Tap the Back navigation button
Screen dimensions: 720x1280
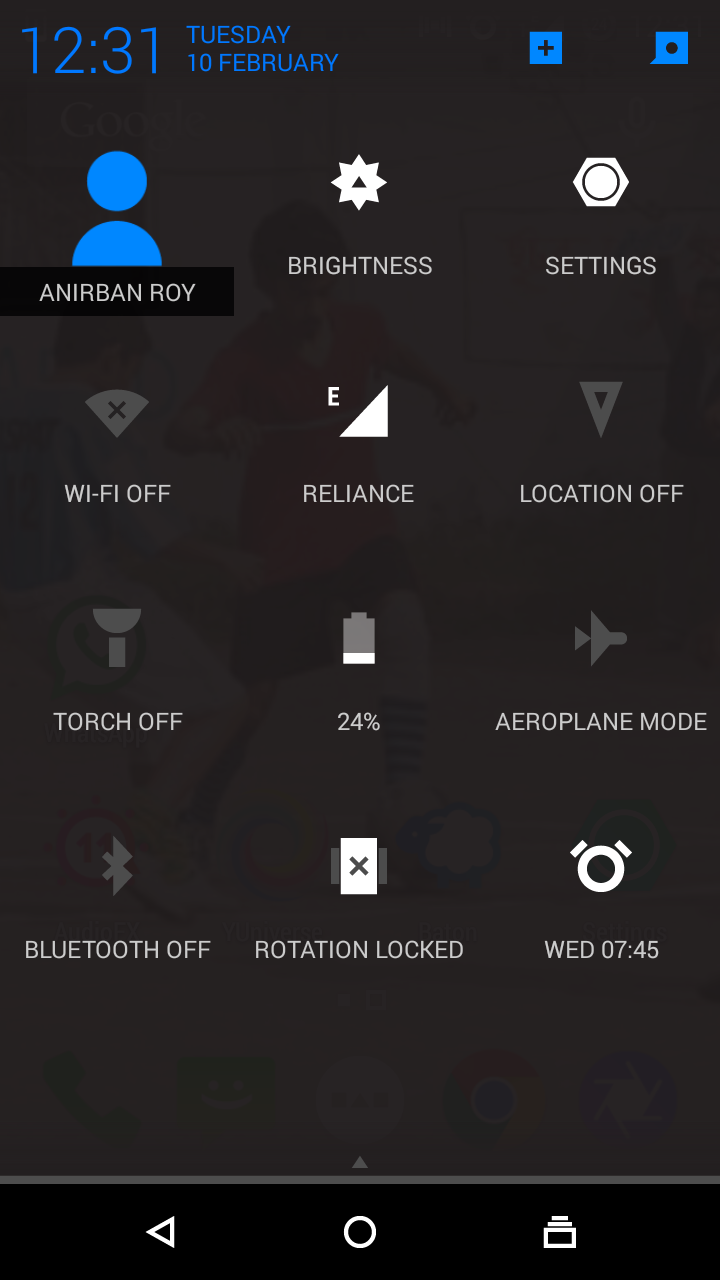pos(160,1232)
